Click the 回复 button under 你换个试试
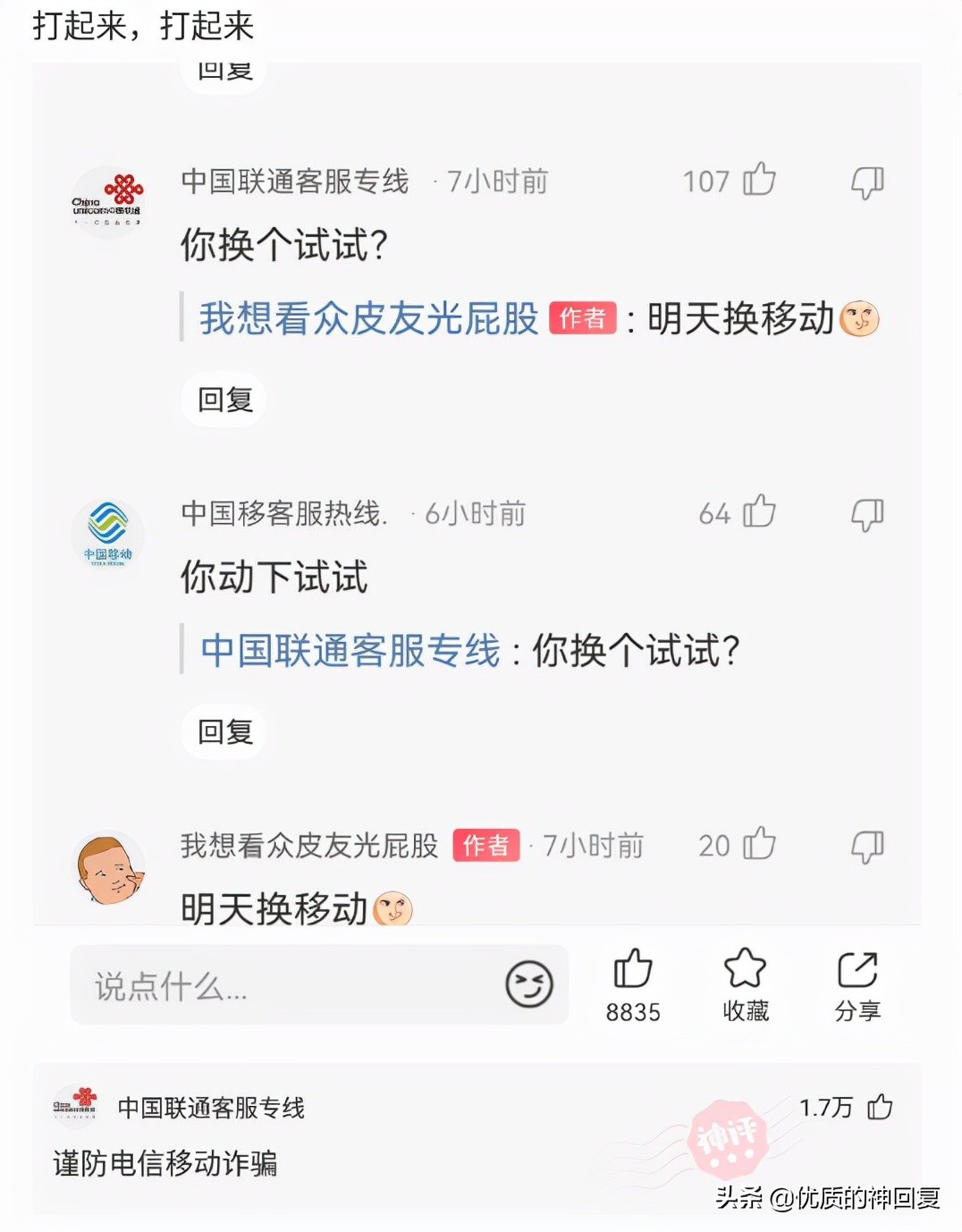The height and width of the screenshot is (1232, 962). [223, 400]
